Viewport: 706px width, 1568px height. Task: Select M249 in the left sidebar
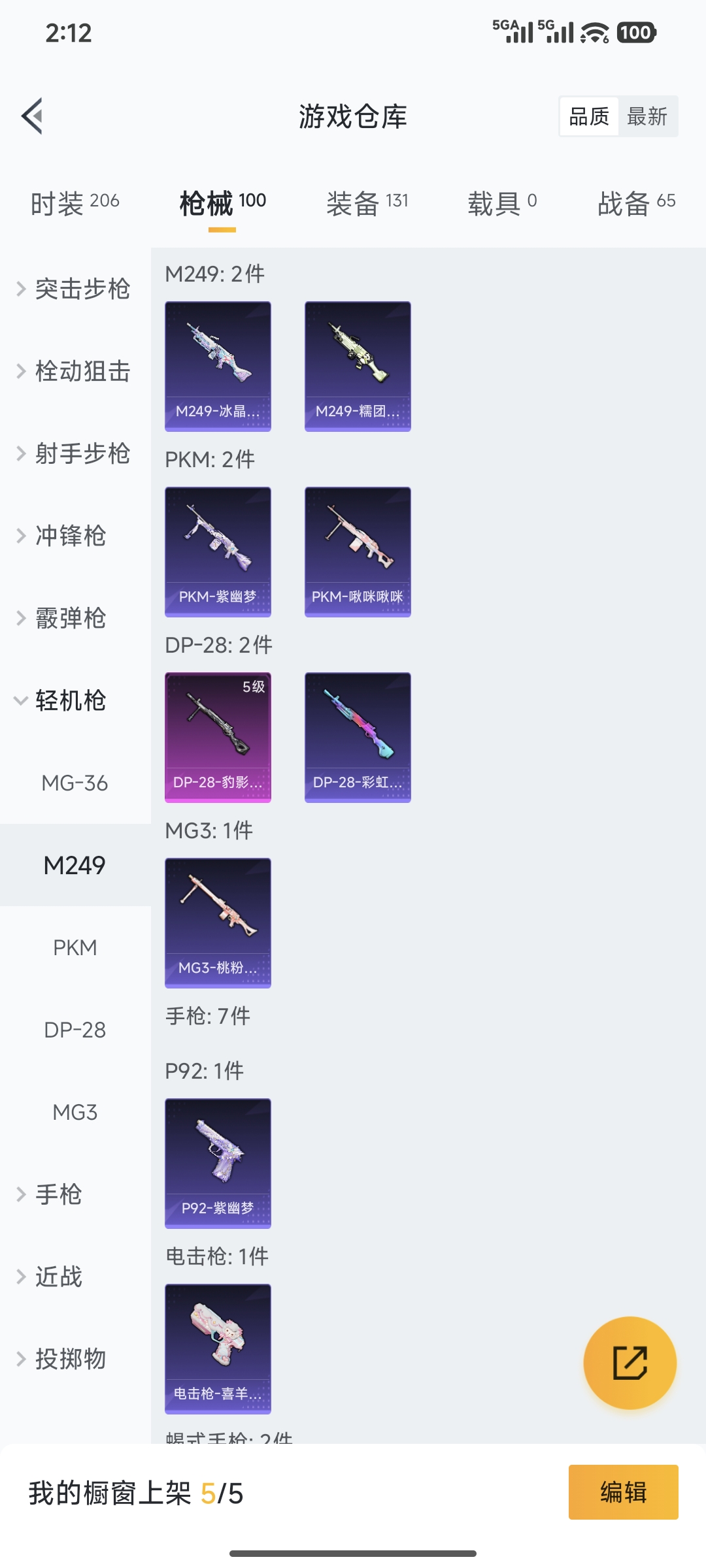point(75,865)
